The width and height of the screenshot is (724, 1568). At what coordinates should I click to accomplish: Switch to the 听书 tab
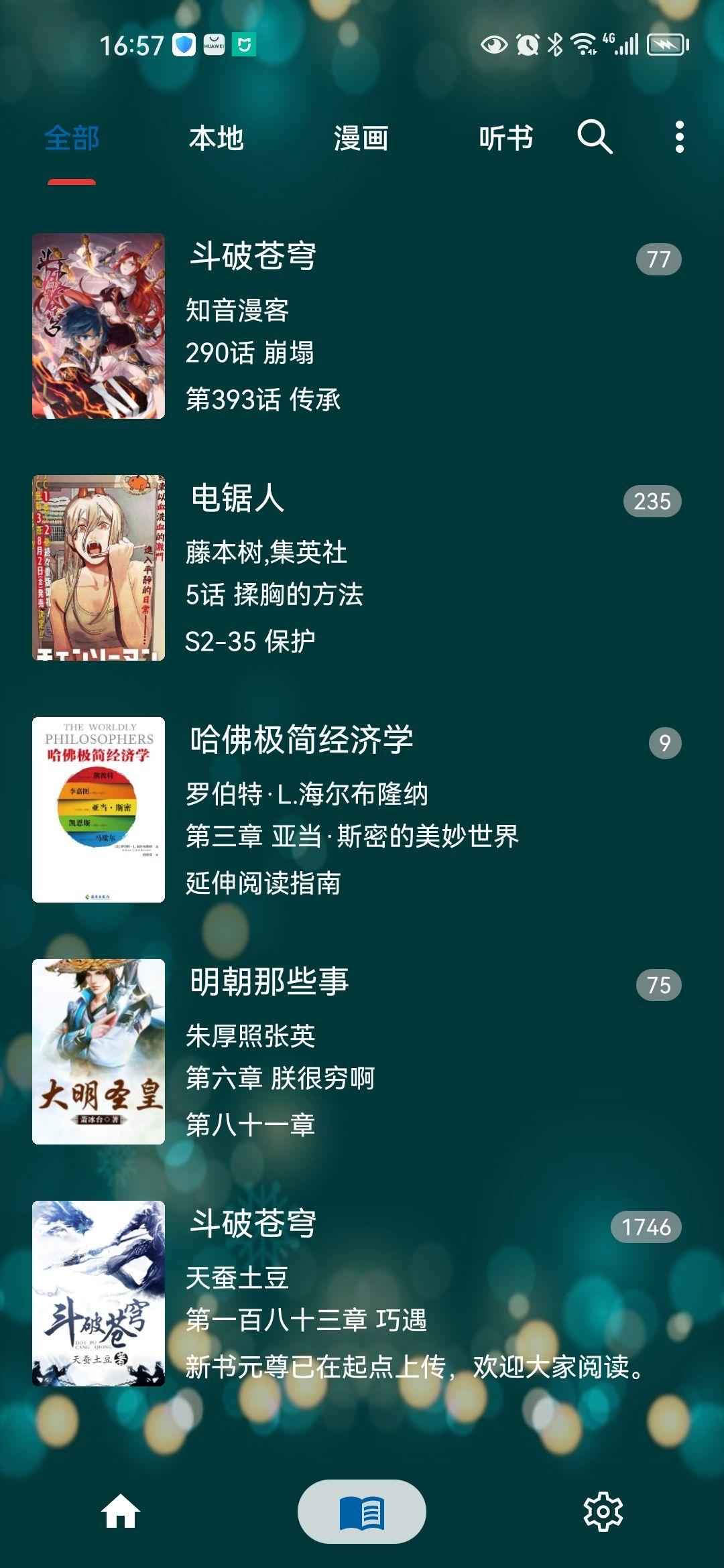coord(506,139)
